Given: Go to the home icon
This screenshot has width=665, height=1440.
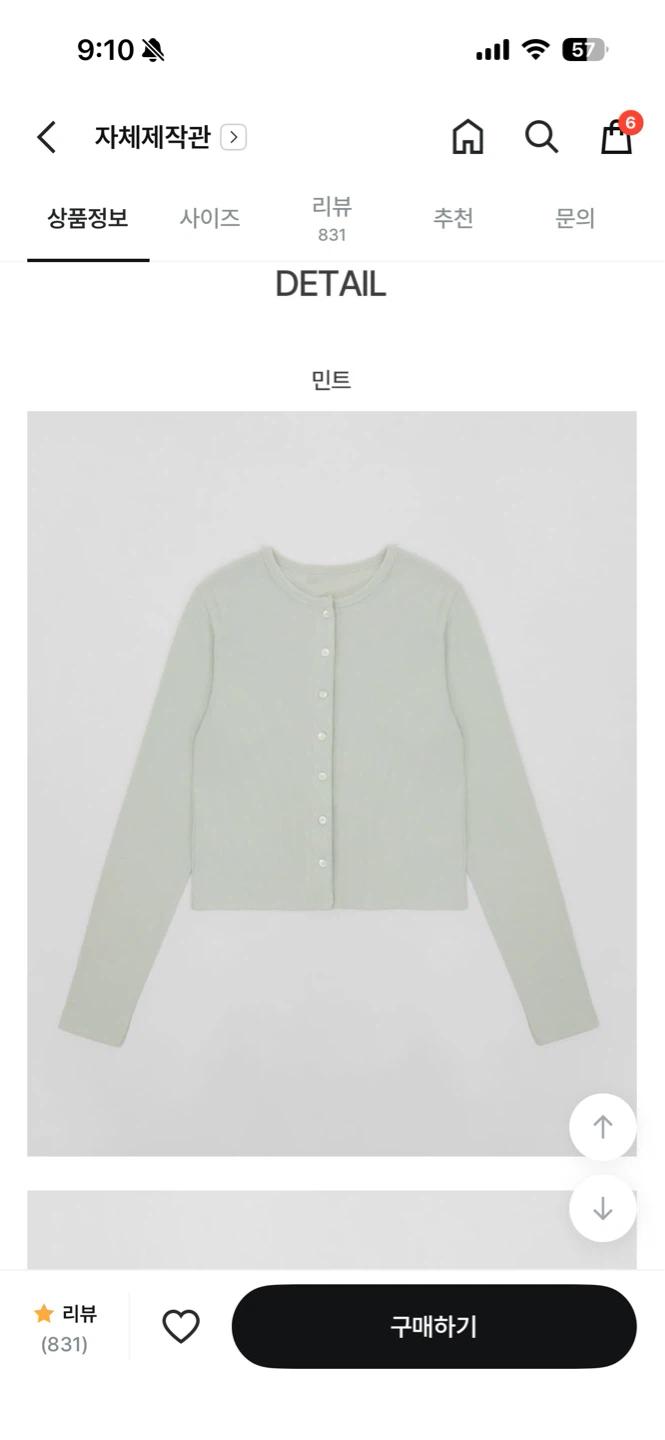Looking at the screenshot, I should [x=467, y=137].
